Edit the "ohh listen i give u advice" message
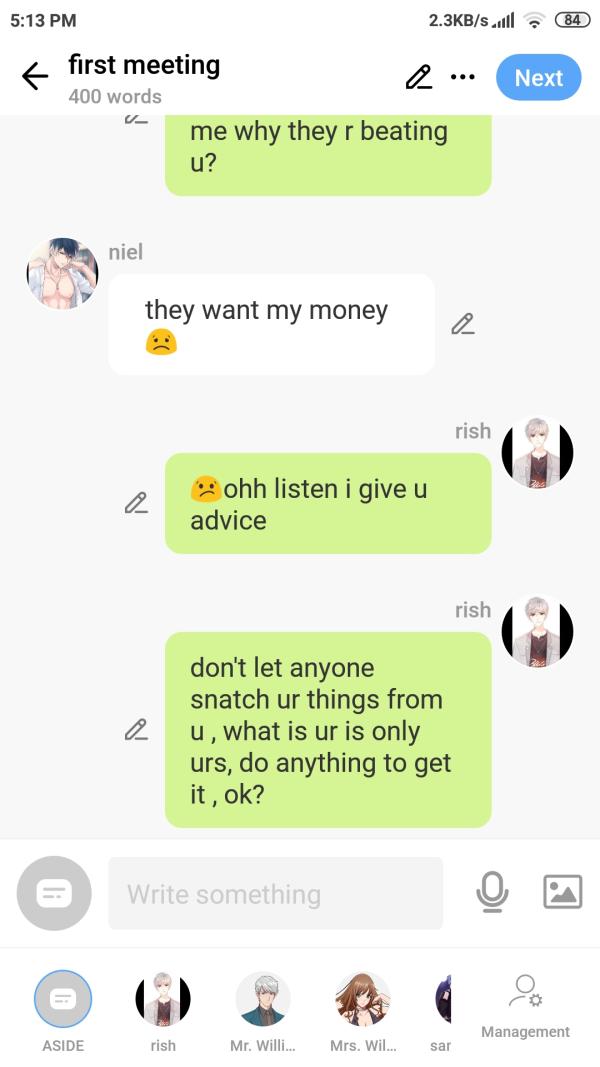The image size is (600, 1067). [136, 503]
